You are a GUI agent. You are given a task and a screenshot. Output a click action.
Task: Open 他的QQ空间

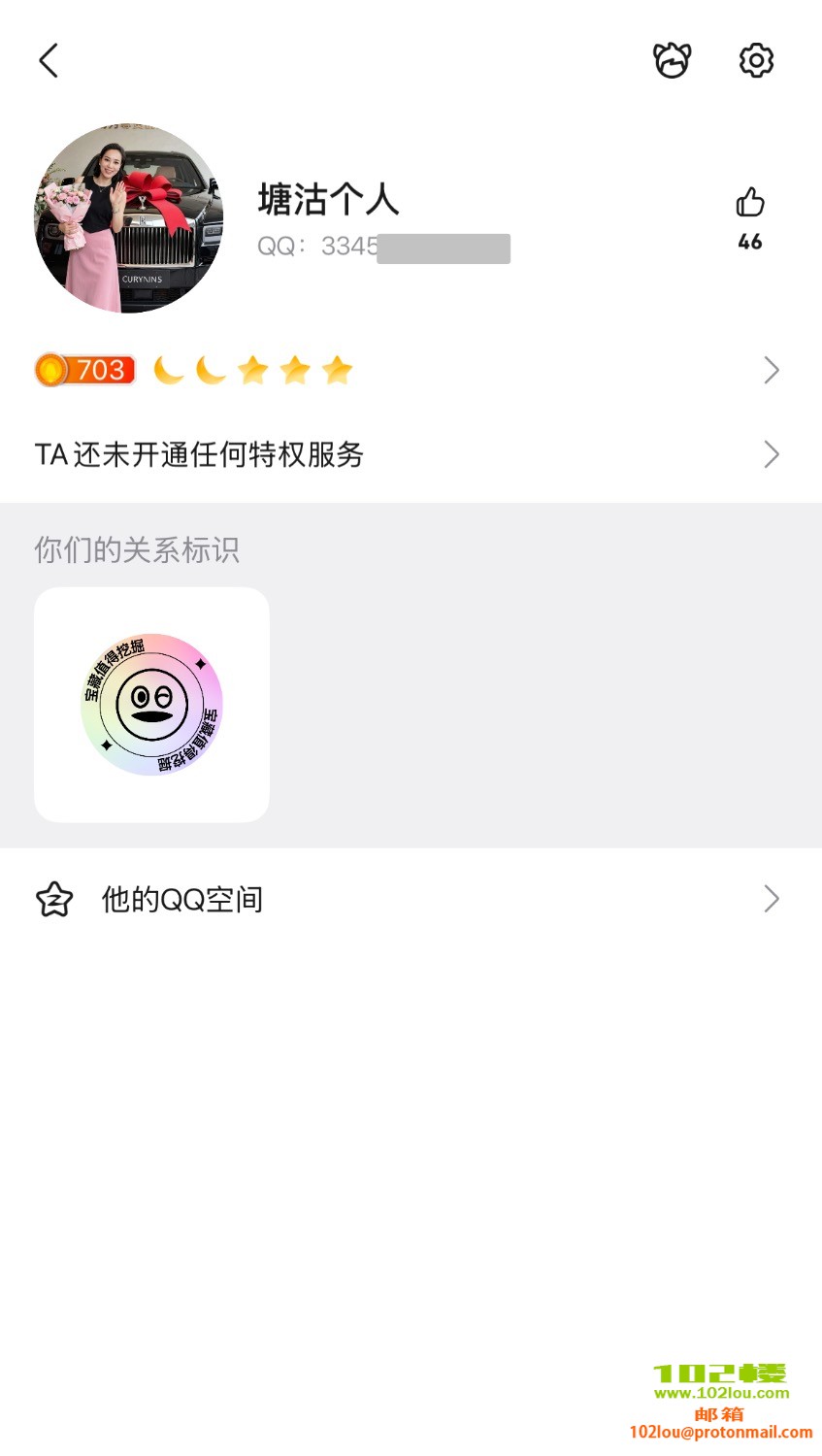408,899
